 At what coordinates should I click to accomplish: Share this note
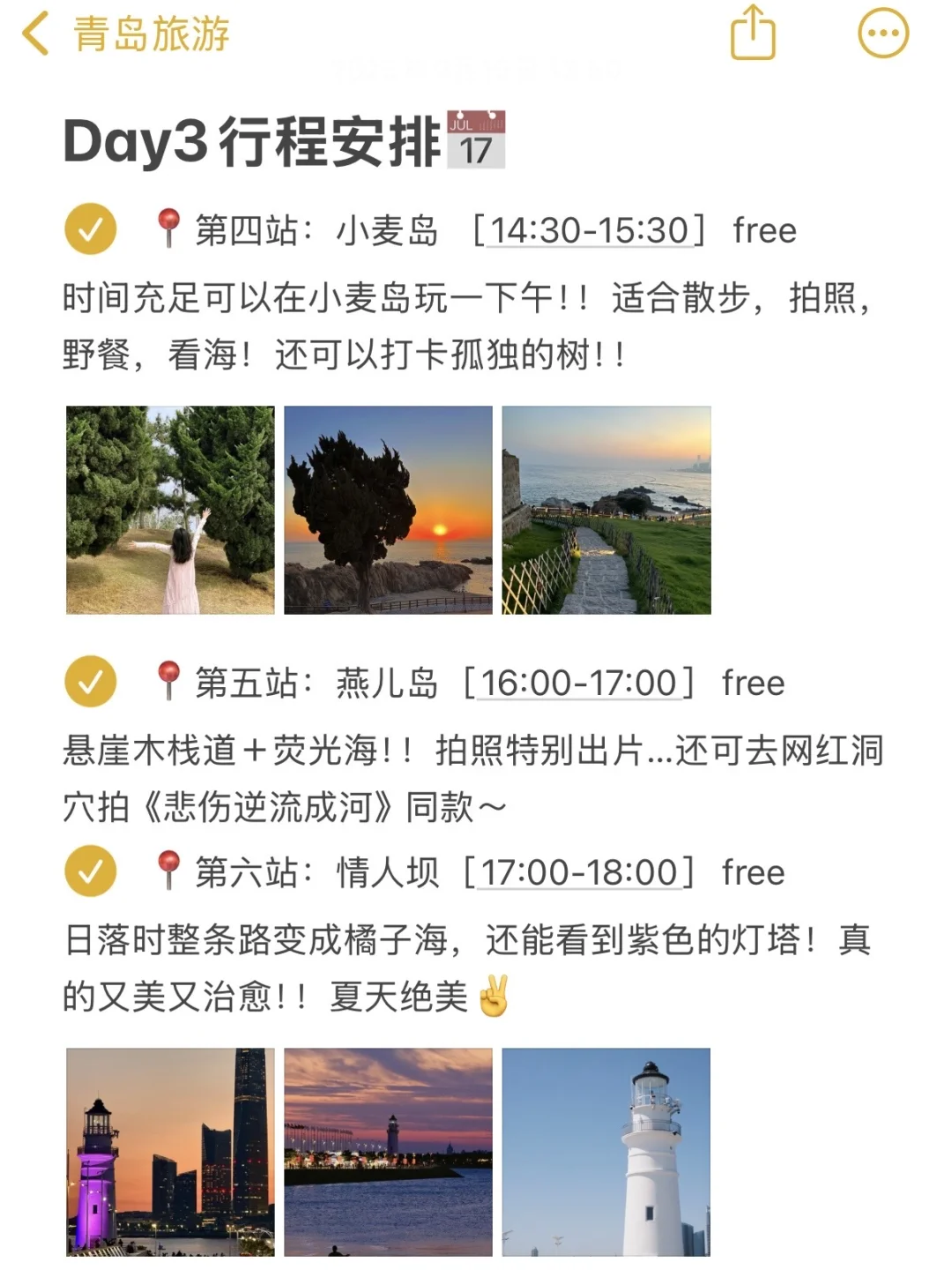point(753,34)
